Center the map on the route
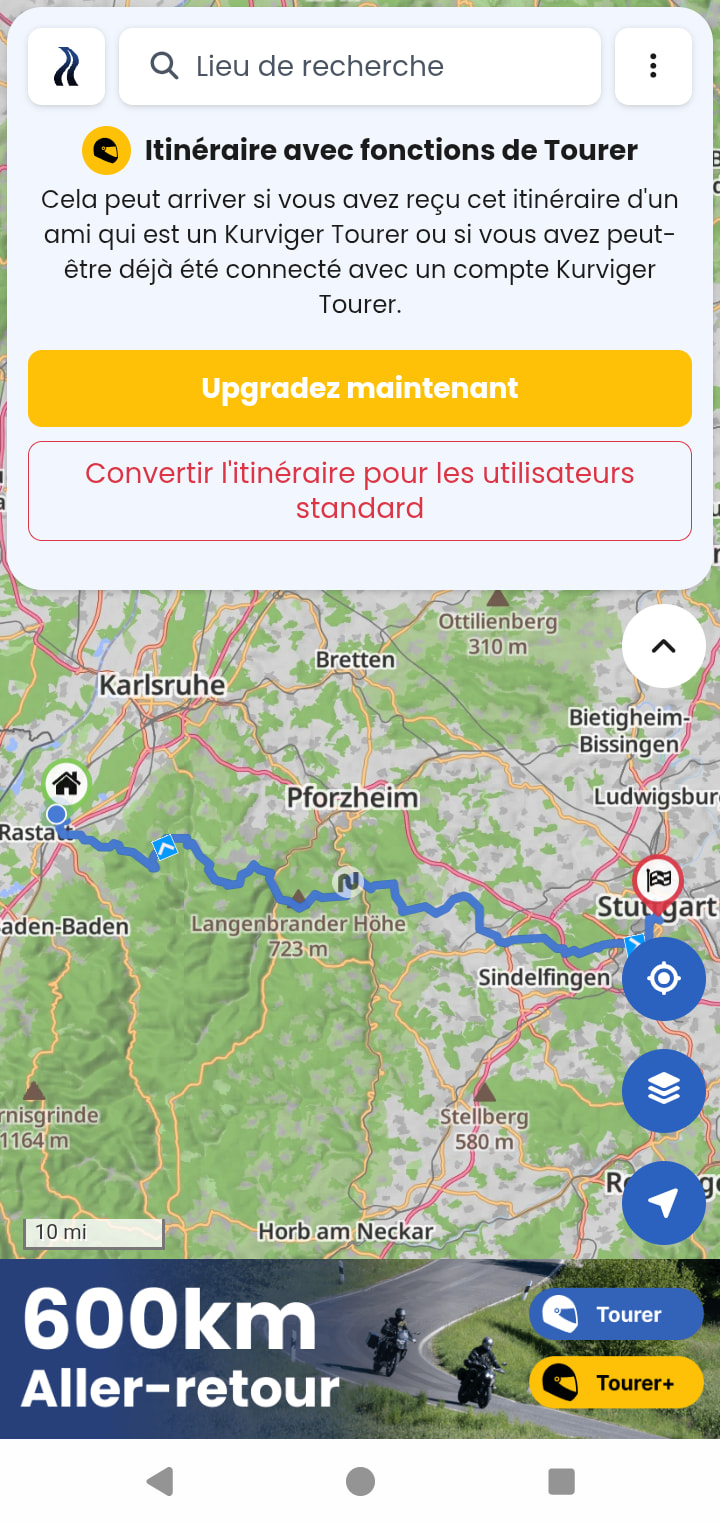The image size is (720, 1523). 663,979
